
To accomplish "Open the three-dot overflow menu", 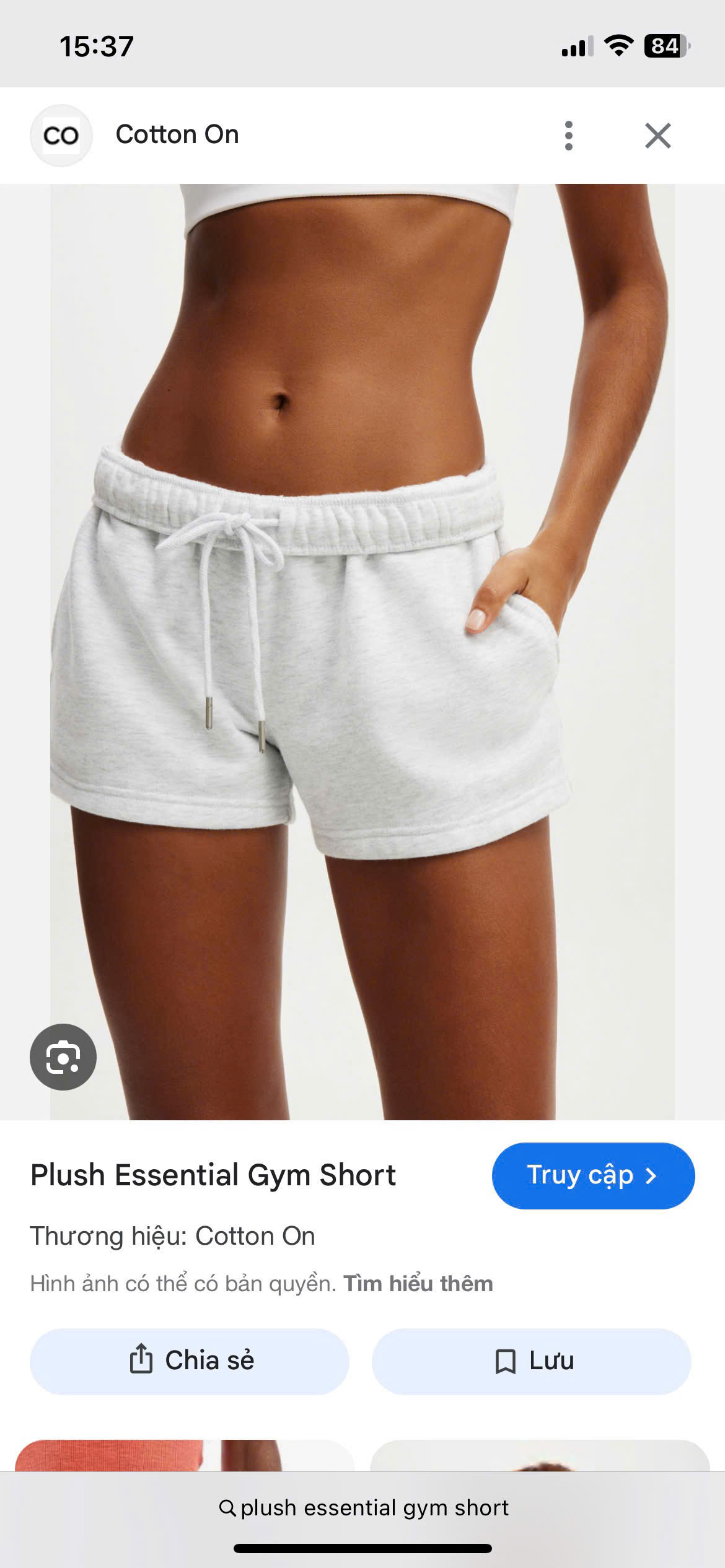I will tap(569, 136).
